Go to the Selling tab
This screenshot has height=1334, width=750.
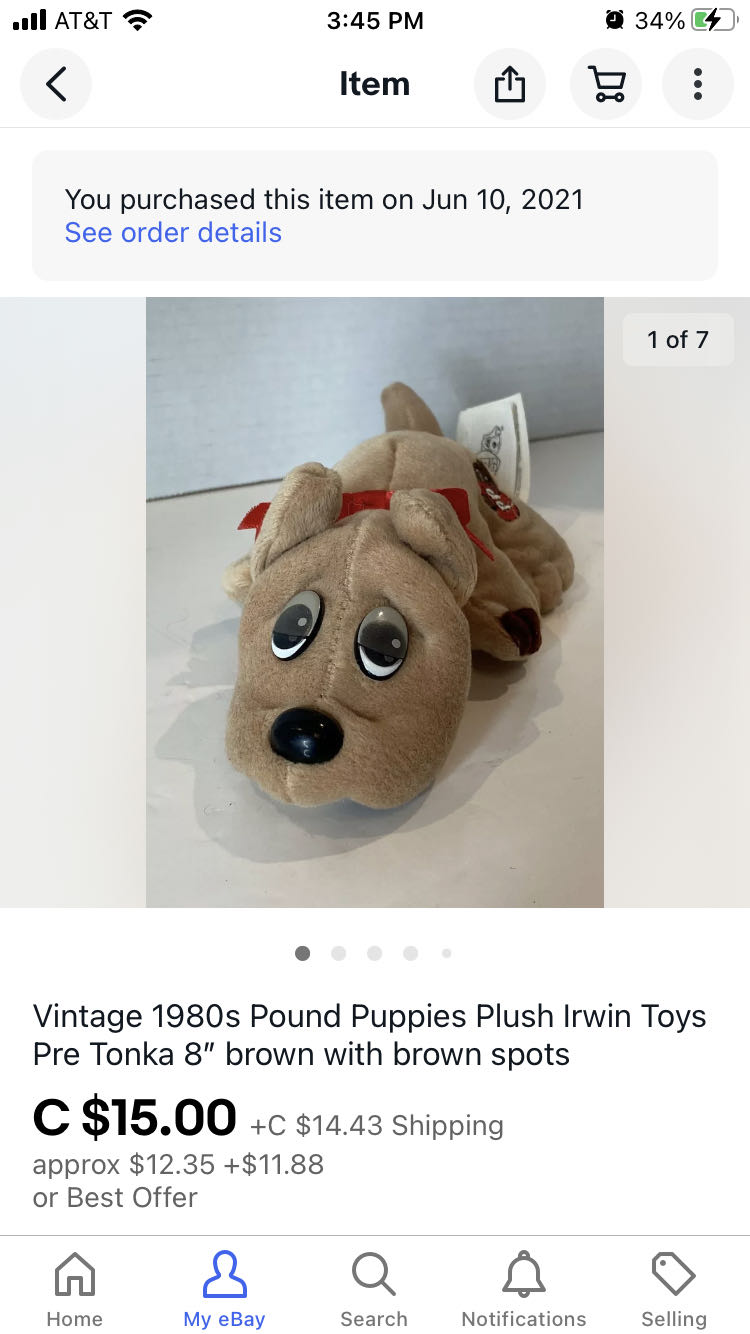click(673, 1288)
